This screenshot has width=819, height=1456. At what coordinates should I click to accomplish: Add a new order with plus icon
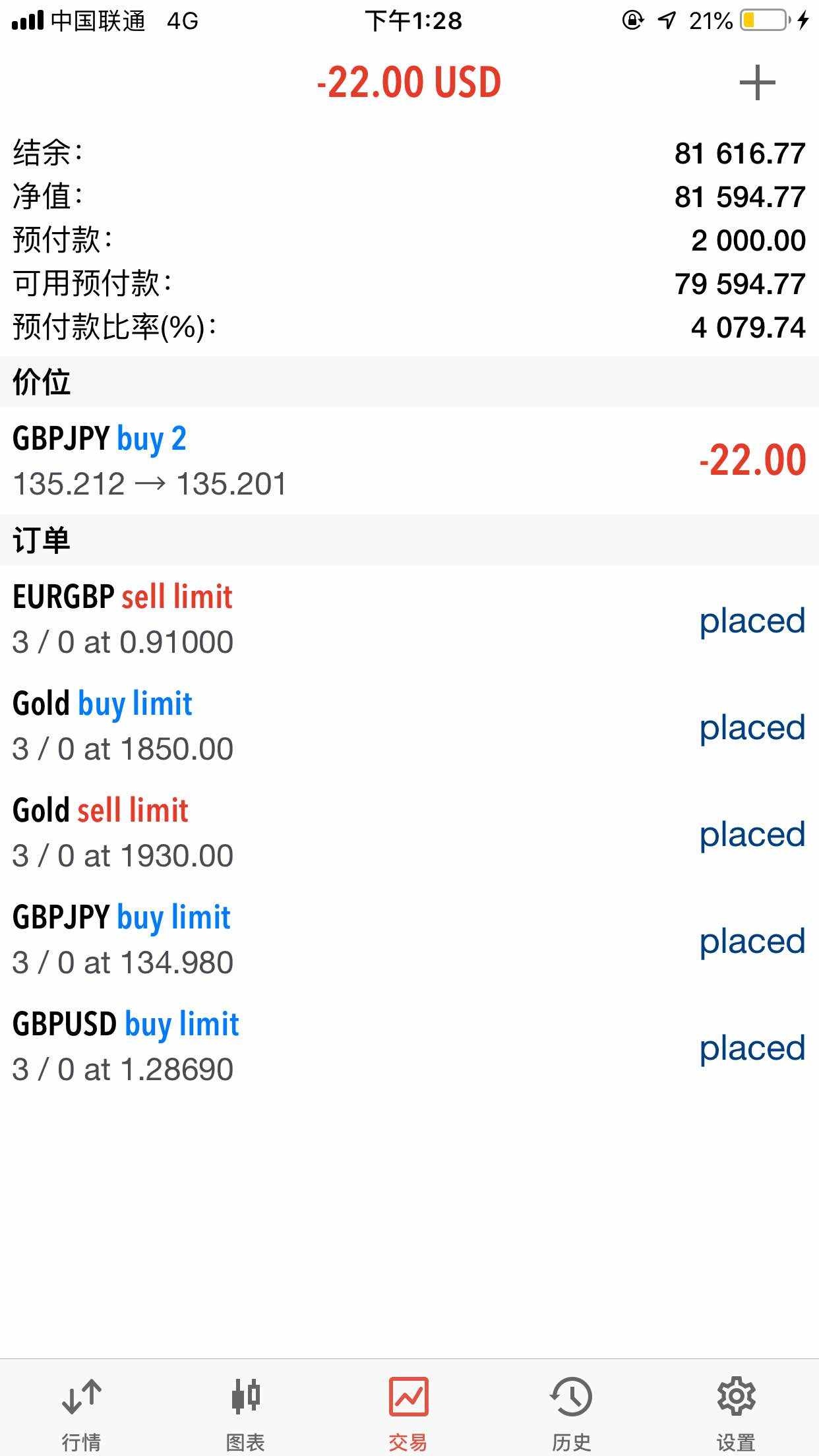(757, 83)
